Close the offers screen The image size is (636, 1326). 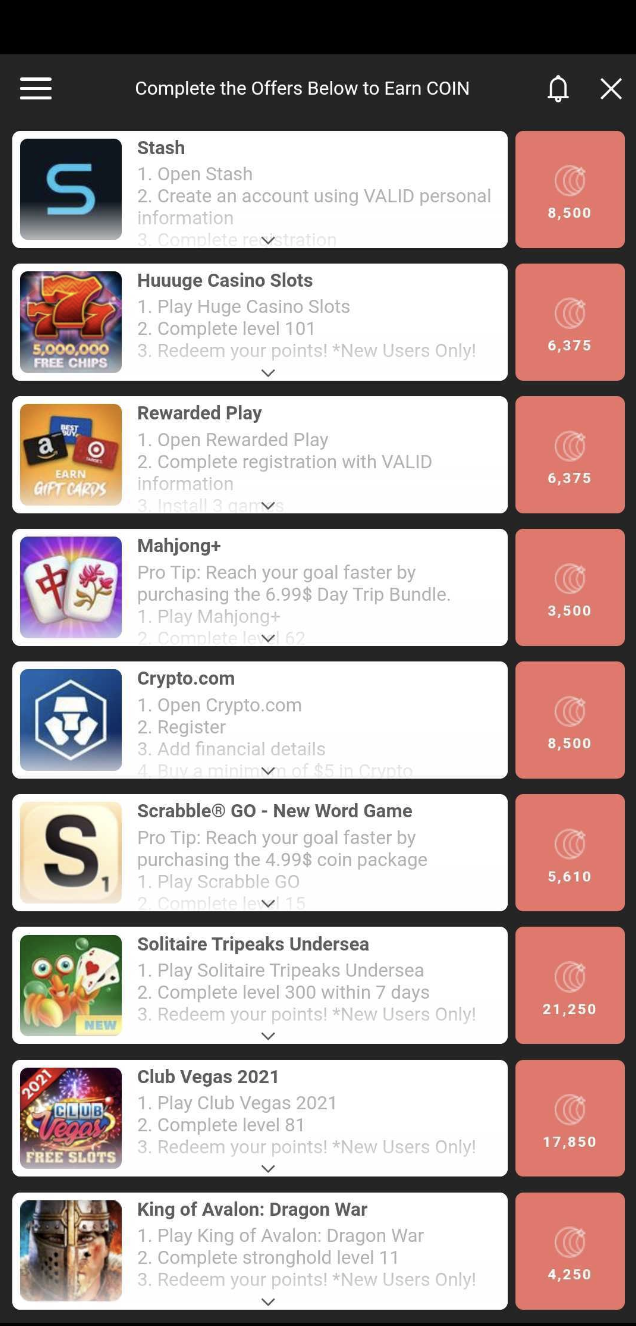pos(611,89)
